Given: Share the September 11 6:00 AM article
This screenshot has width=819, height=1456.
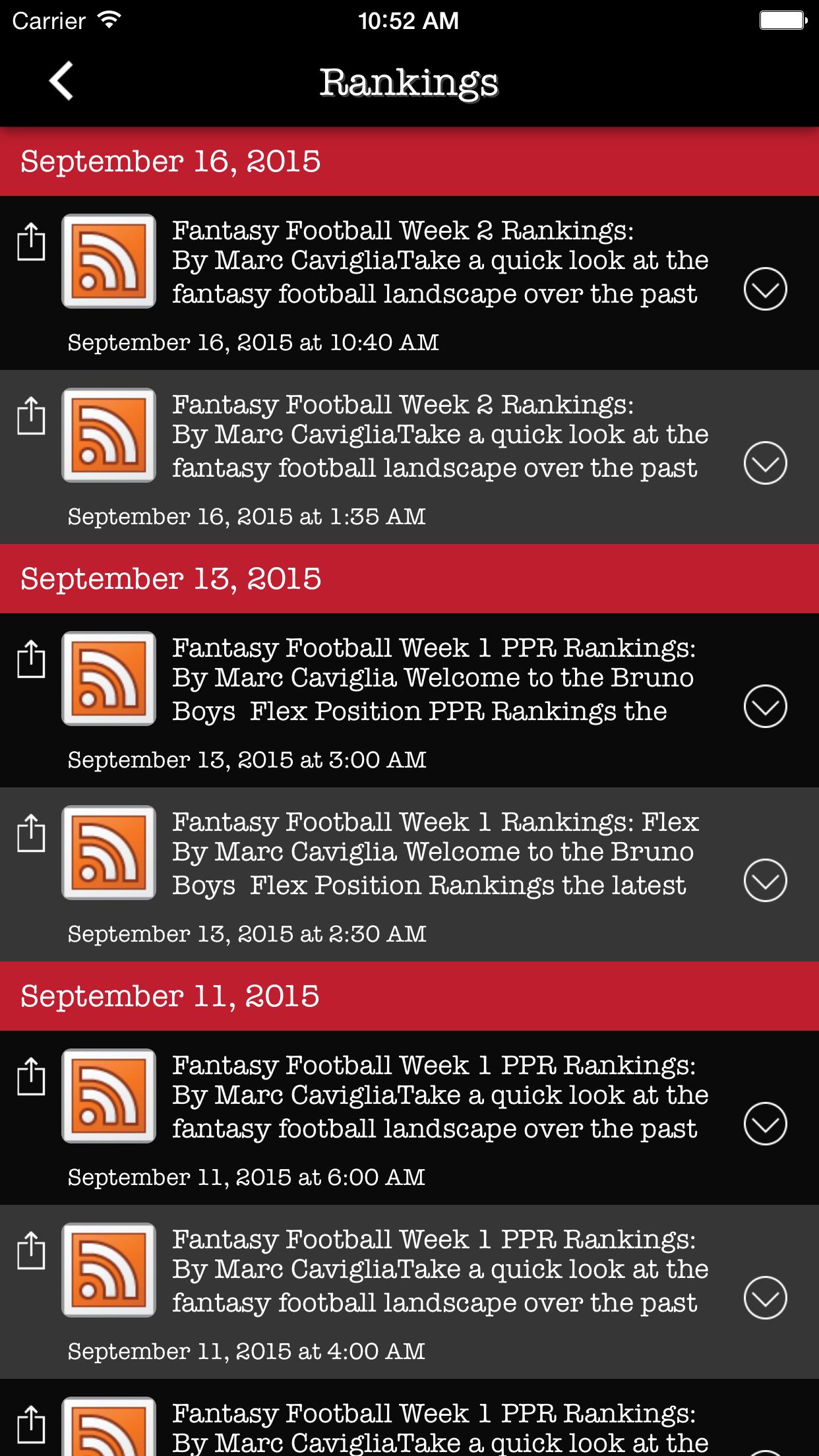Looking at the screenshot, I should 31,1077.
